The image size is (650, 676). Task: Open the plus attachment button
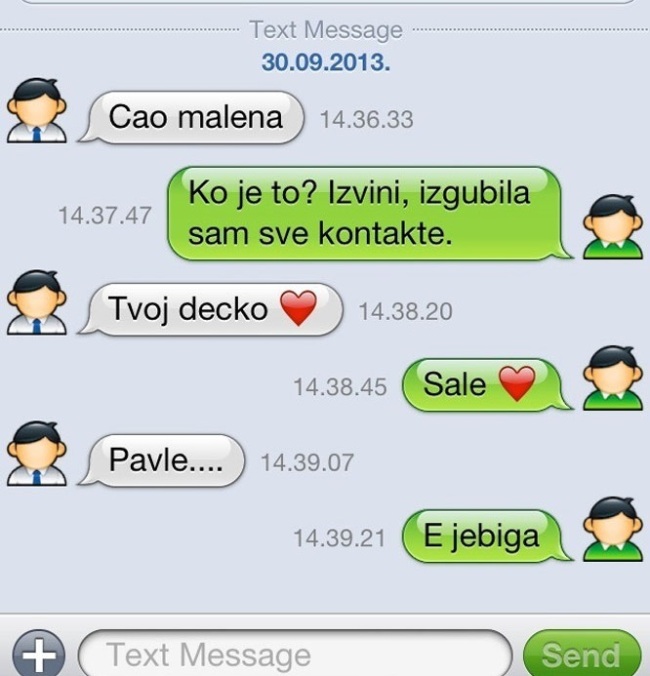pyautogui.click(x=37, y=656)
